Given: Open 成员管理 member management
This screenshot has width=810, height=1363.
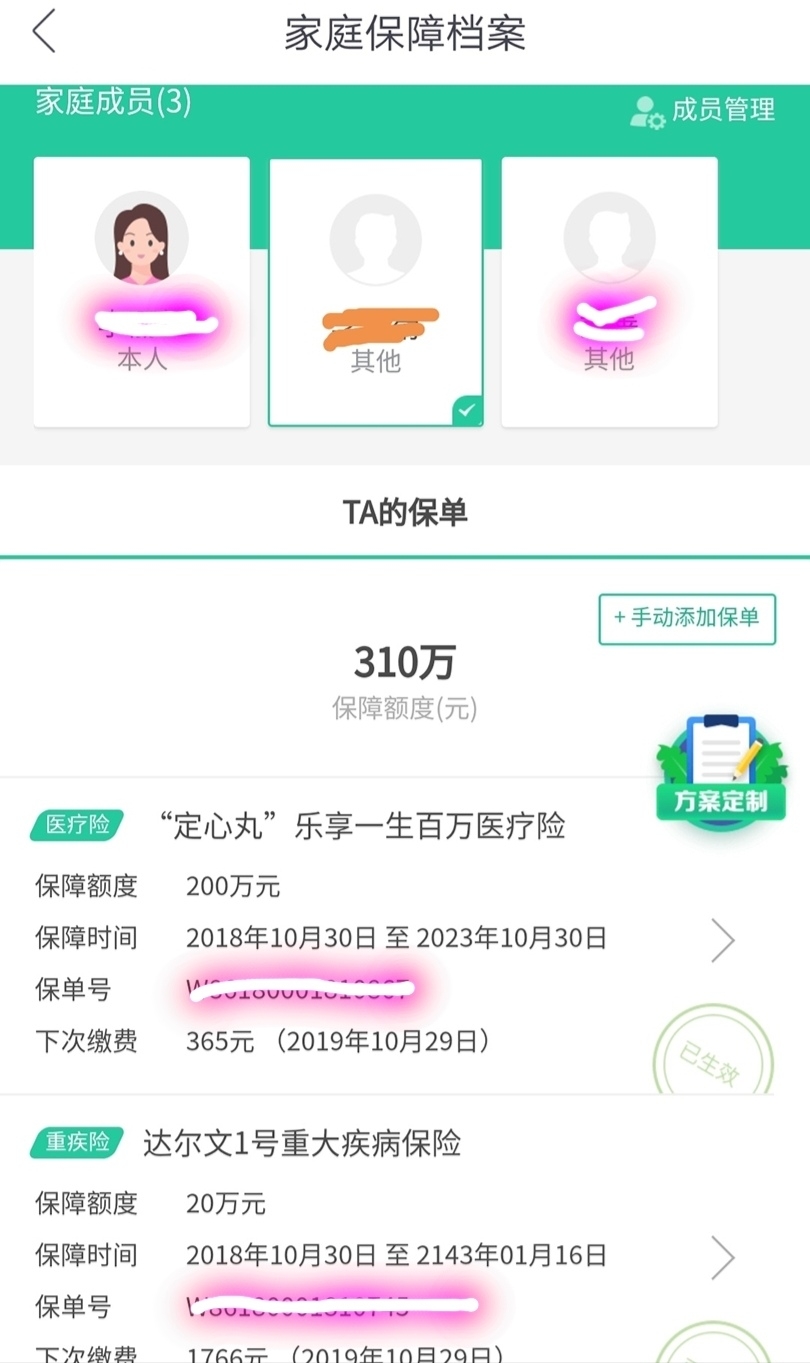Looking at the screenshot, I should (x=702, y=110).
